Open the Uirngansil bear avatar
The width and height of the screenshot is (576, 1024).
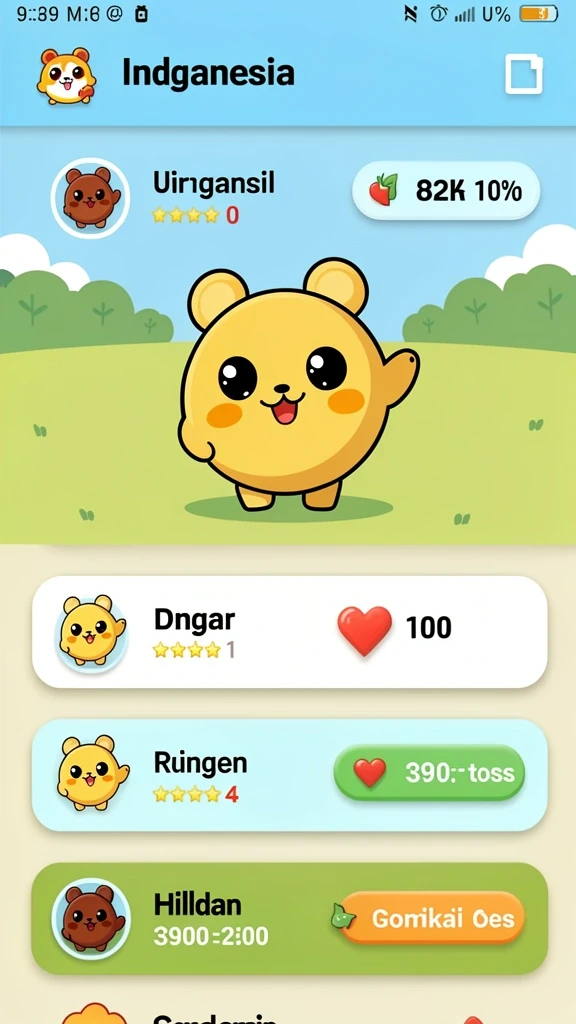click(x=90, y=197)
